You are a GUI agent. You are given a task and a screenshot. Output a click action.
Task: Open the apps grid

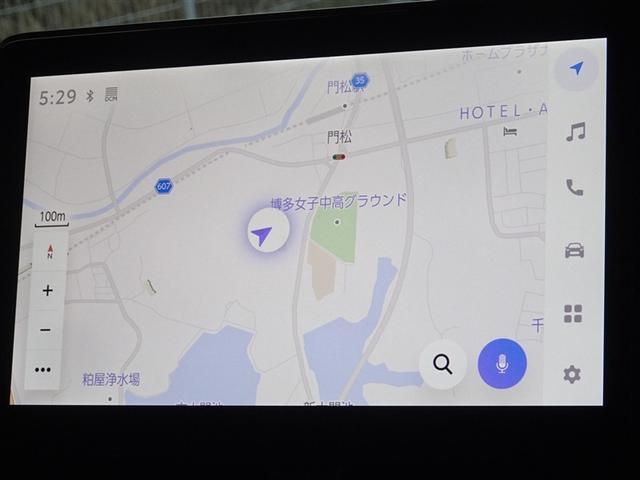click(573, 314)
